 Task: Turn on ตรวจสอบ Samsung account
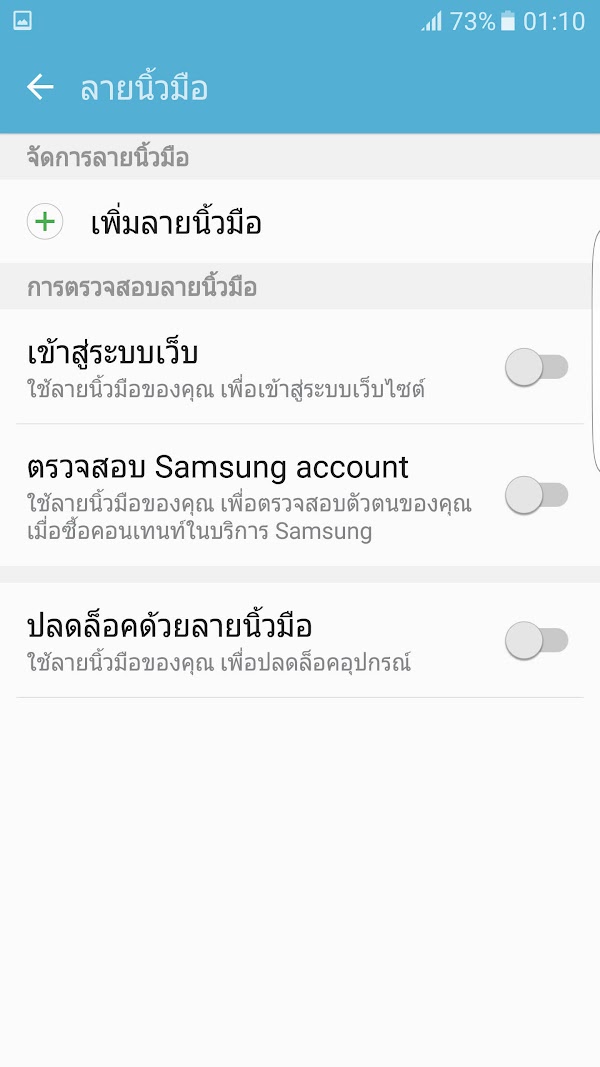(x=536, y=495)
